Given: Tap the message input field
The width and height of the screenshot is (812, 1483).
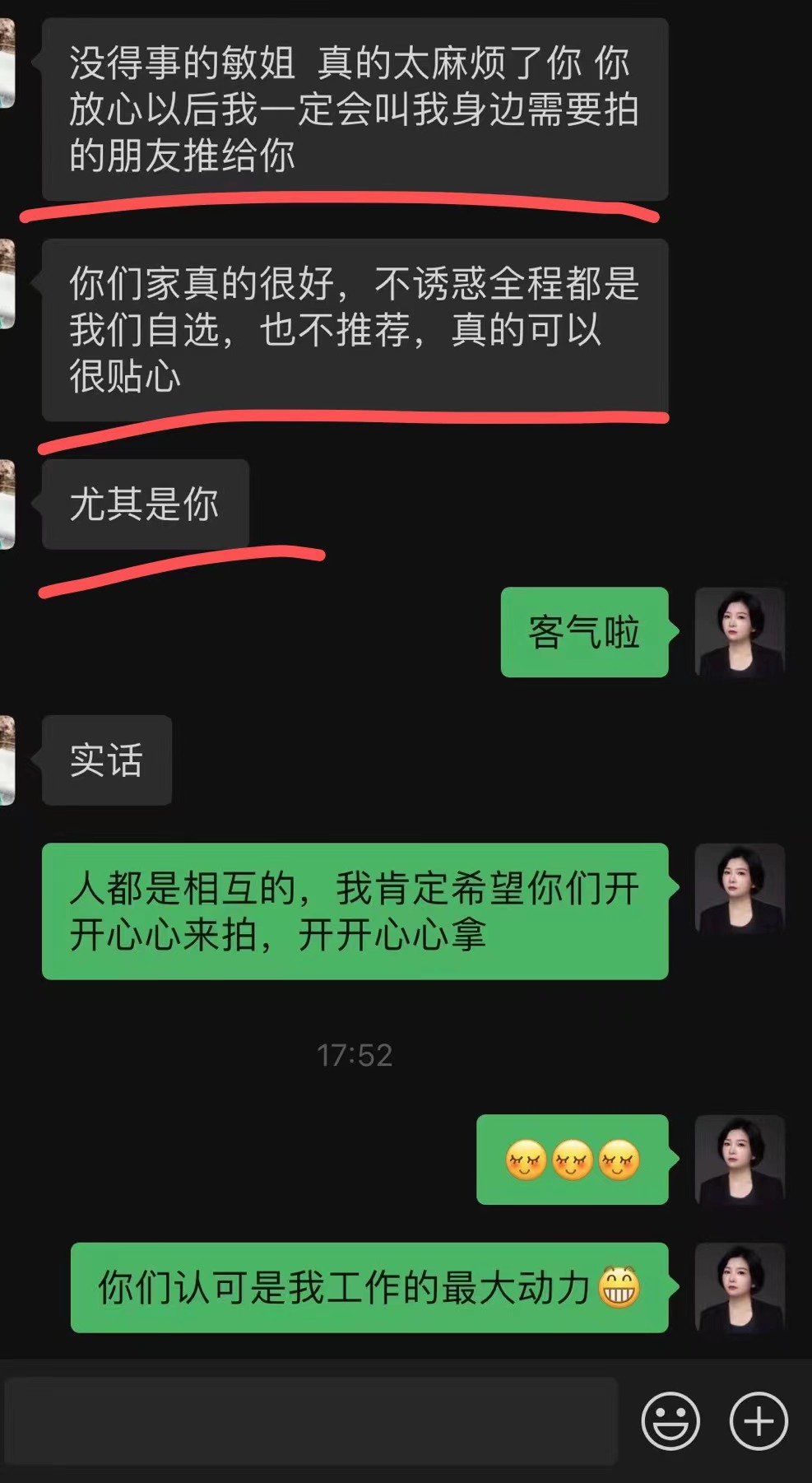Looking at the screenshot, I should pyautogui.click(x=311, y=1421).
